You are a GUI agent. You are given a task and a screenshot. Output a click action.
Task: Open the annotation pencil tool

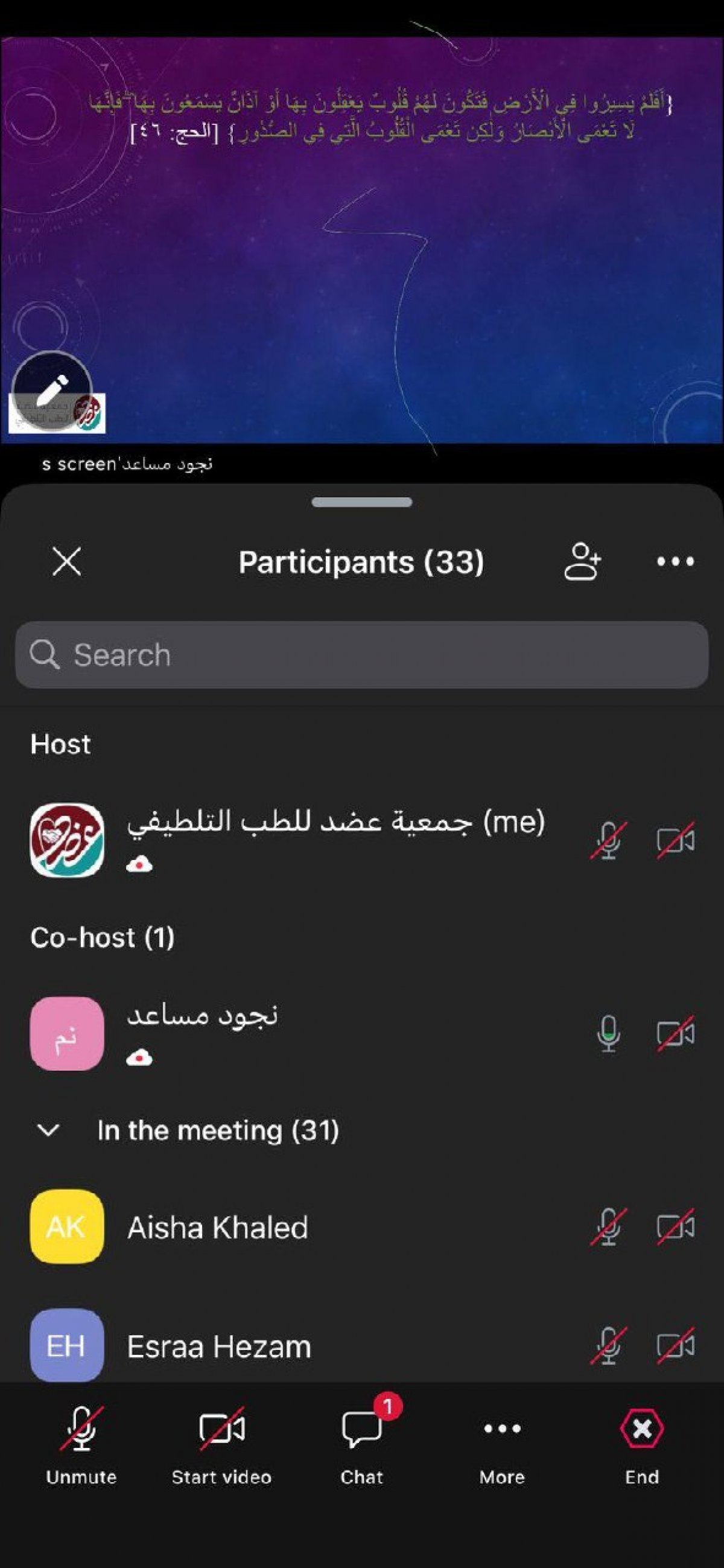point(52,390)
